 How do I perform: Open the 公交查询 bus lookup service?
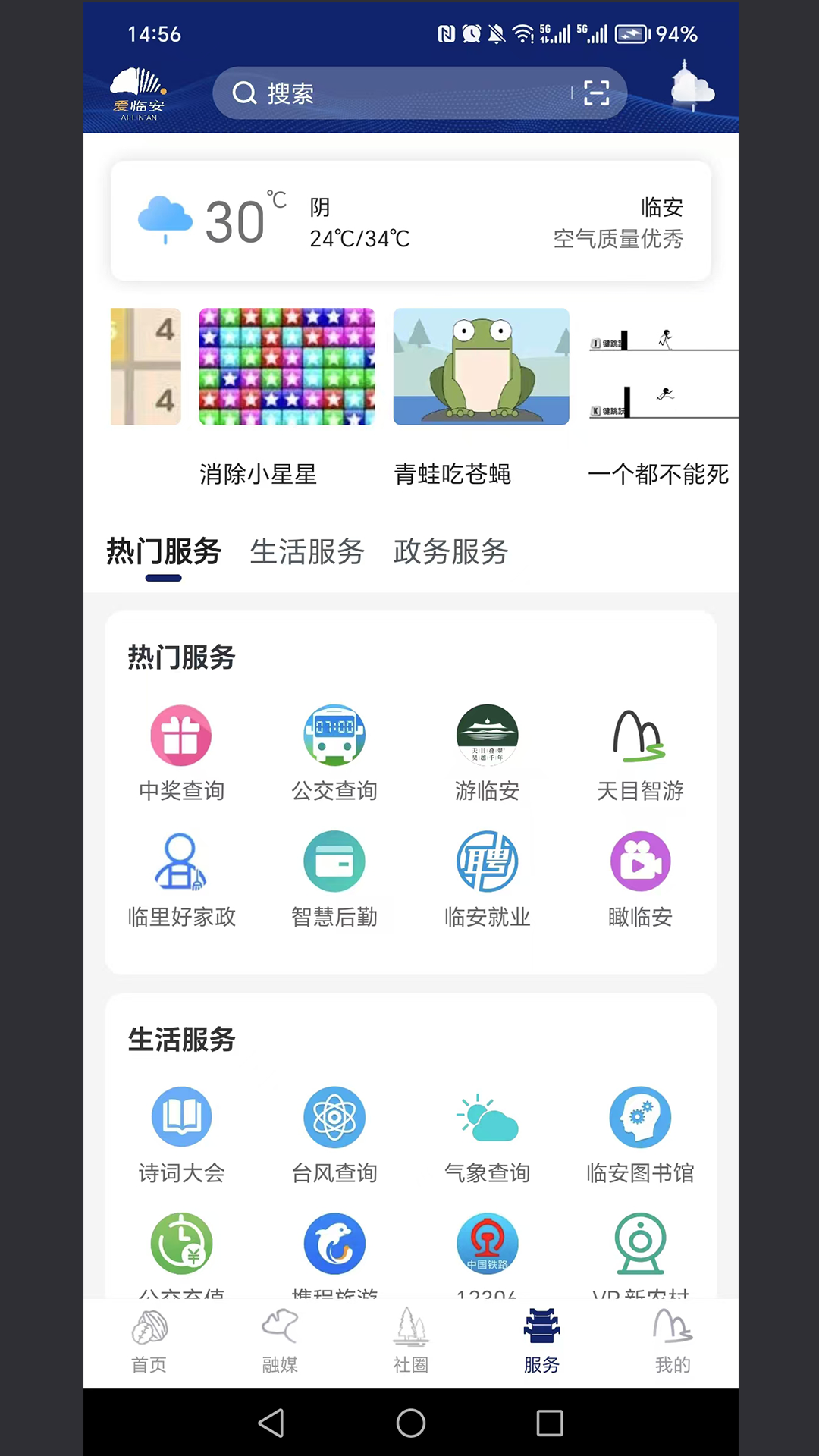[334, 751]
